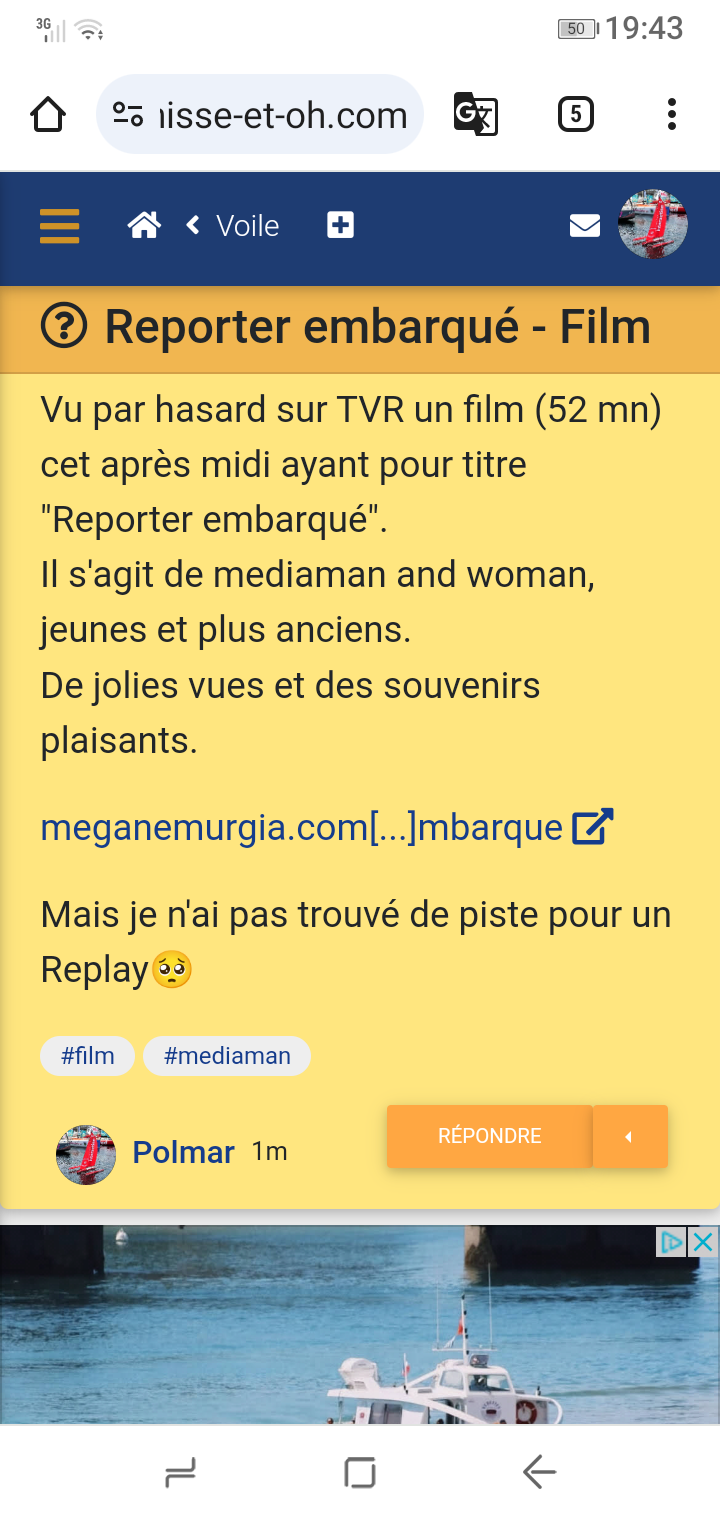
Task: Select the #film tag
Action: (x=88, y=1056)
